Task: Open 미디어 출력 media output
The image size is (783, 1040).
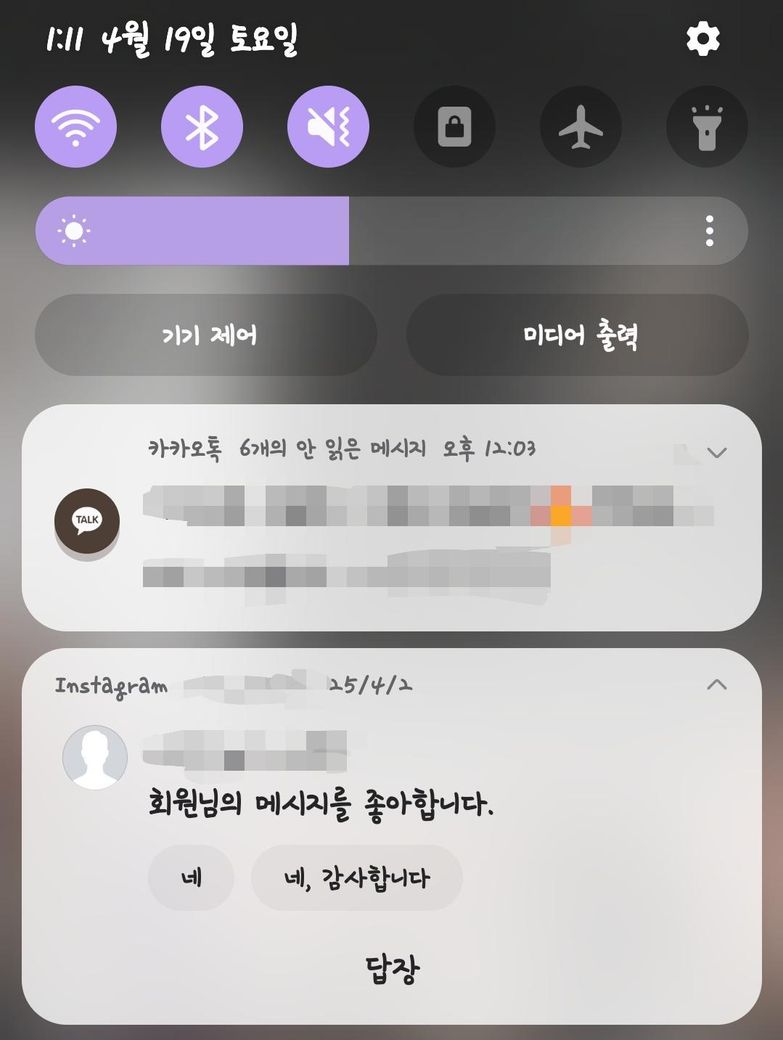Action: point(577,335)
